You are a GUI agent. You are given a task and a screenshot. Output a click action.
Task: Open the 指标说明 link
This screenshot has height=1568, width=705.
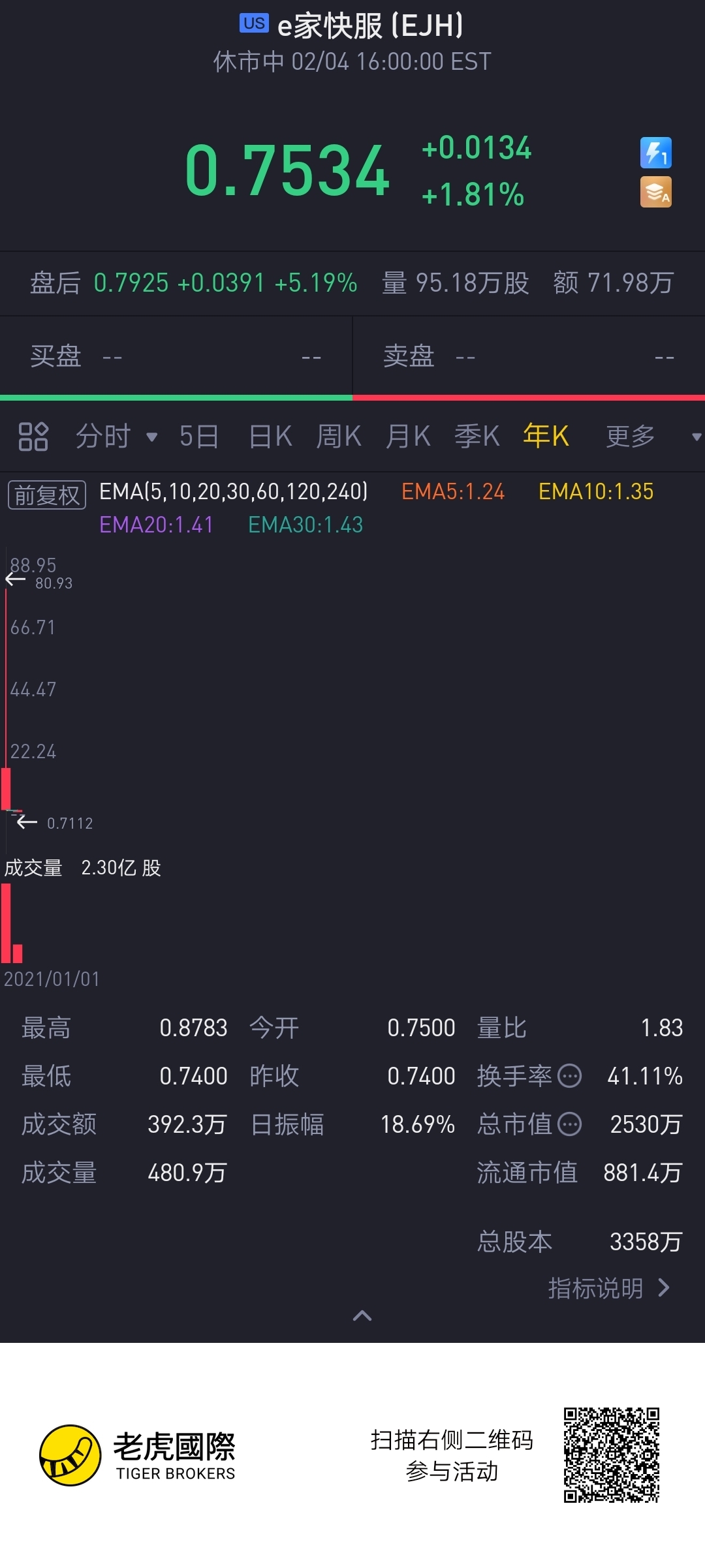tap(608, 1289)
